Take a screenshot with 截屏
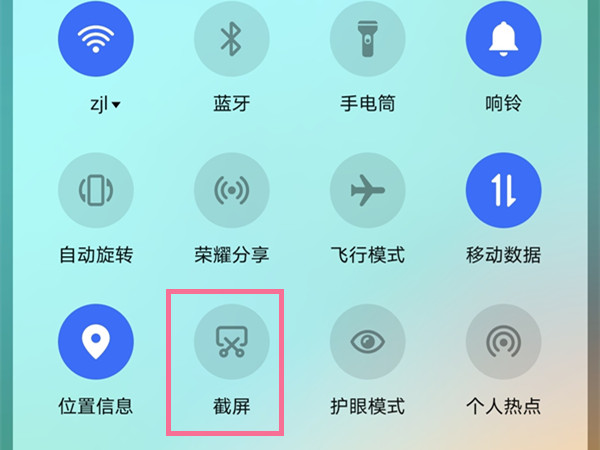The width and height of the screenshot is (600, 450). 232,342
